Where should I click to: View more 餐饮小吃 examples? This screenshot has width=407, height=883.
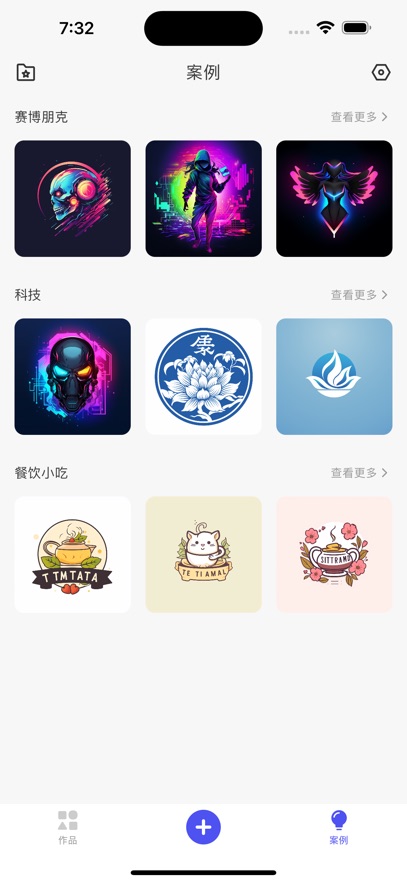point(359,472)
